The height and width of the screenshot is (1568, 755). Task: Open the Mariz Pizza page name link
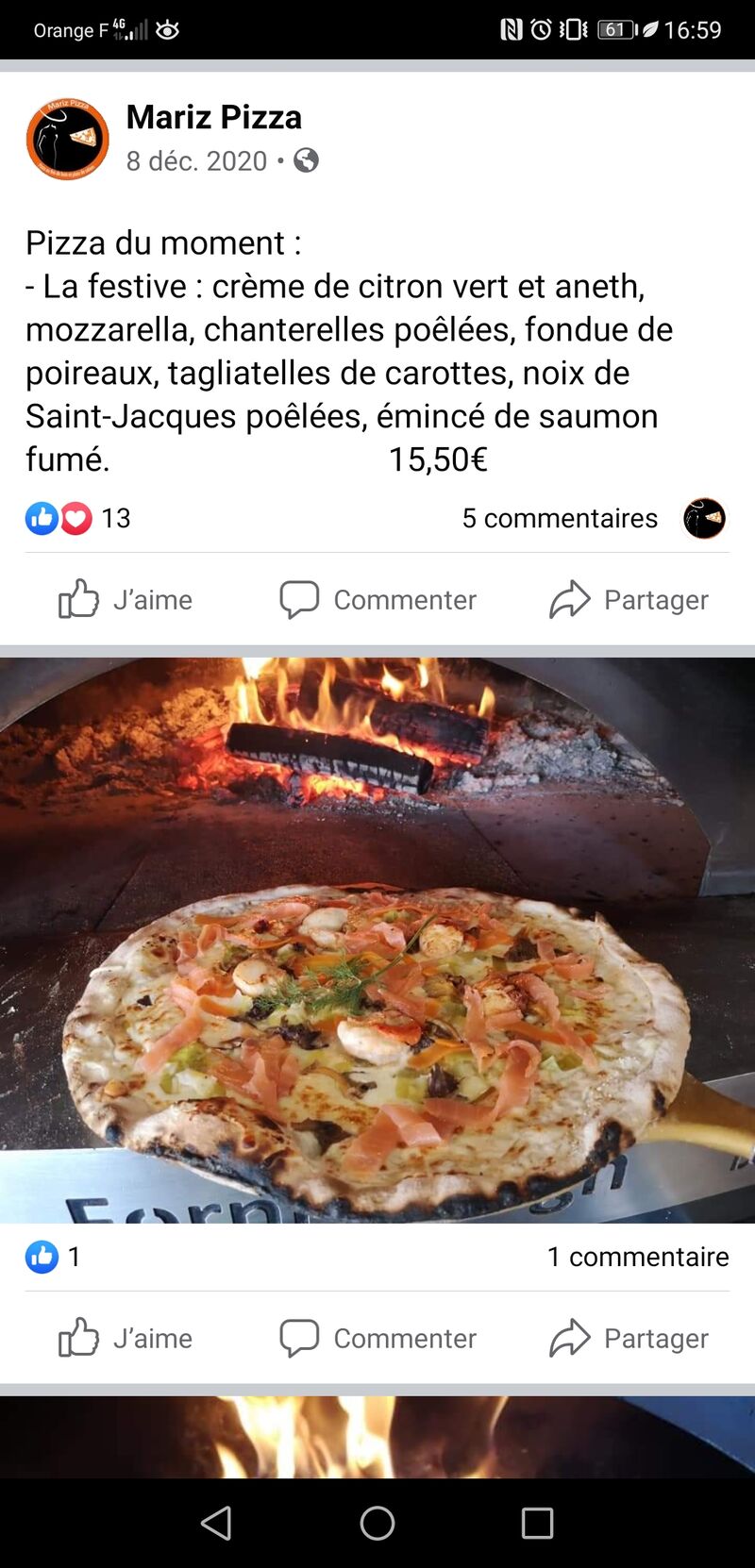tap(214, 117)
